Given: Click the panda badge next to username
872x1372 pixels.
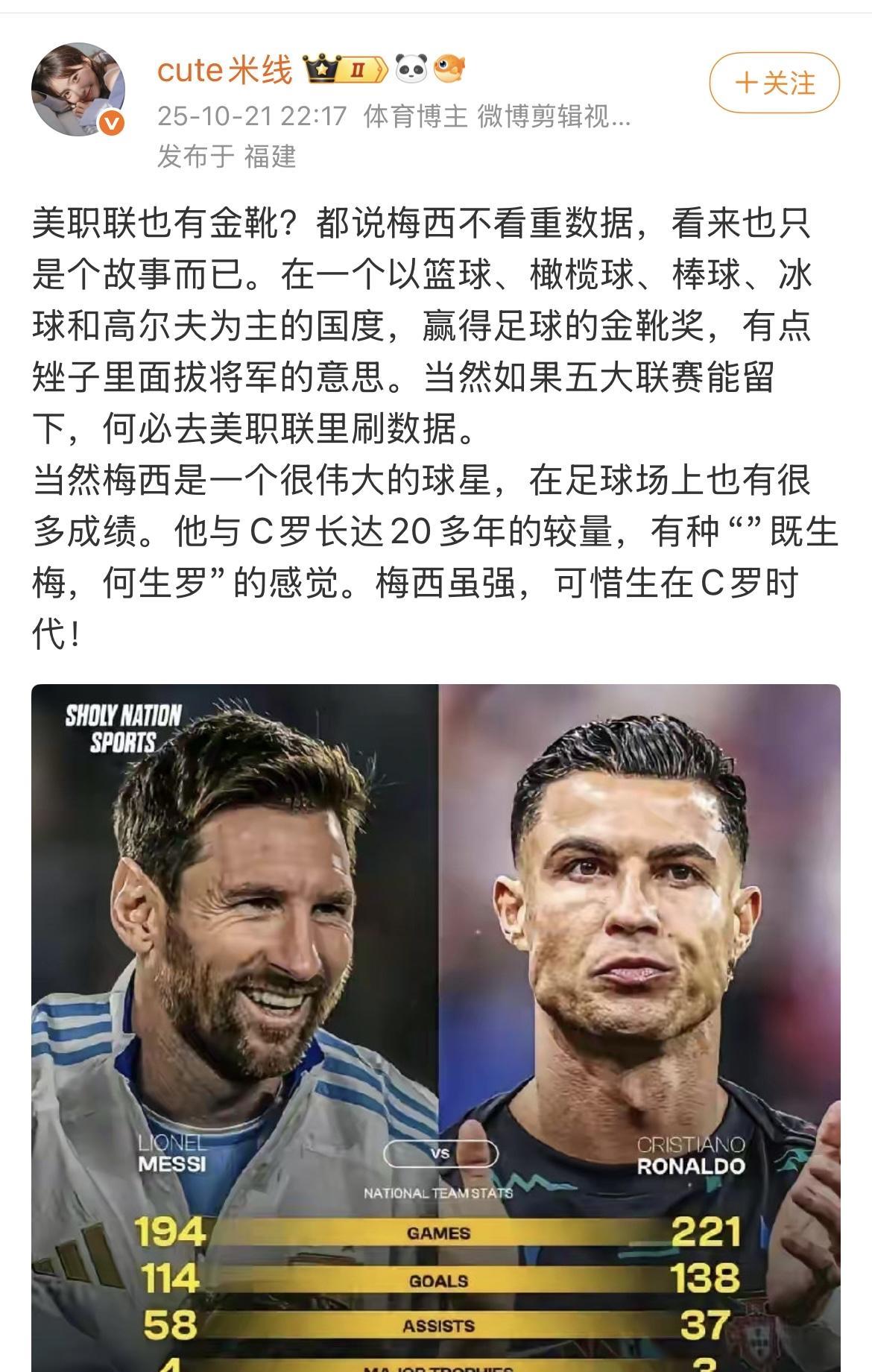Looking at the screenshot, I should 411,69.
